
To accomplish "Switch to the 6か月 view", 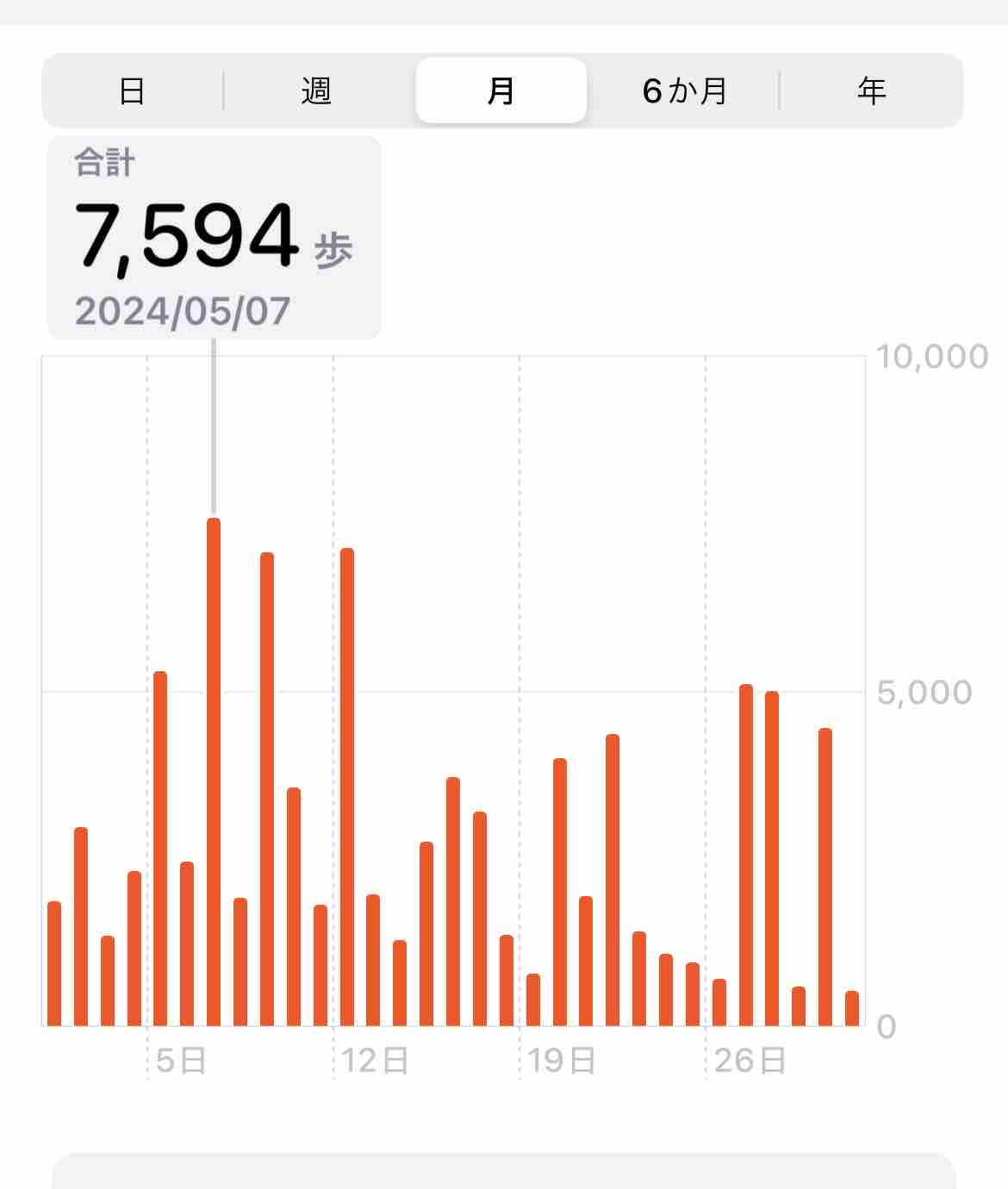I will click(x=685, y=90).
